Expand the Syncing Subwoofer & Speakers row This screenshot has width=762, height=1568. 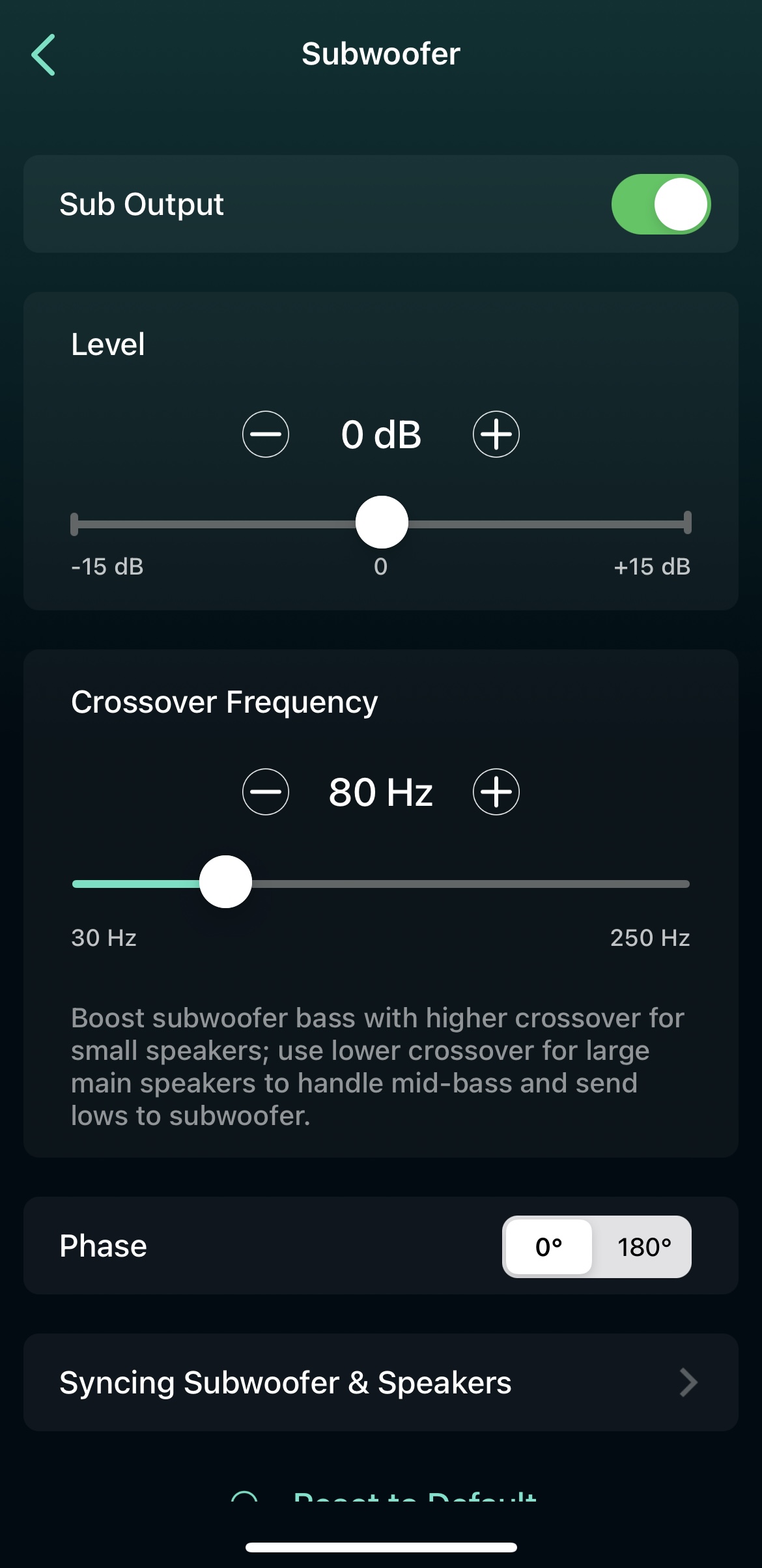coord(381,1383)
